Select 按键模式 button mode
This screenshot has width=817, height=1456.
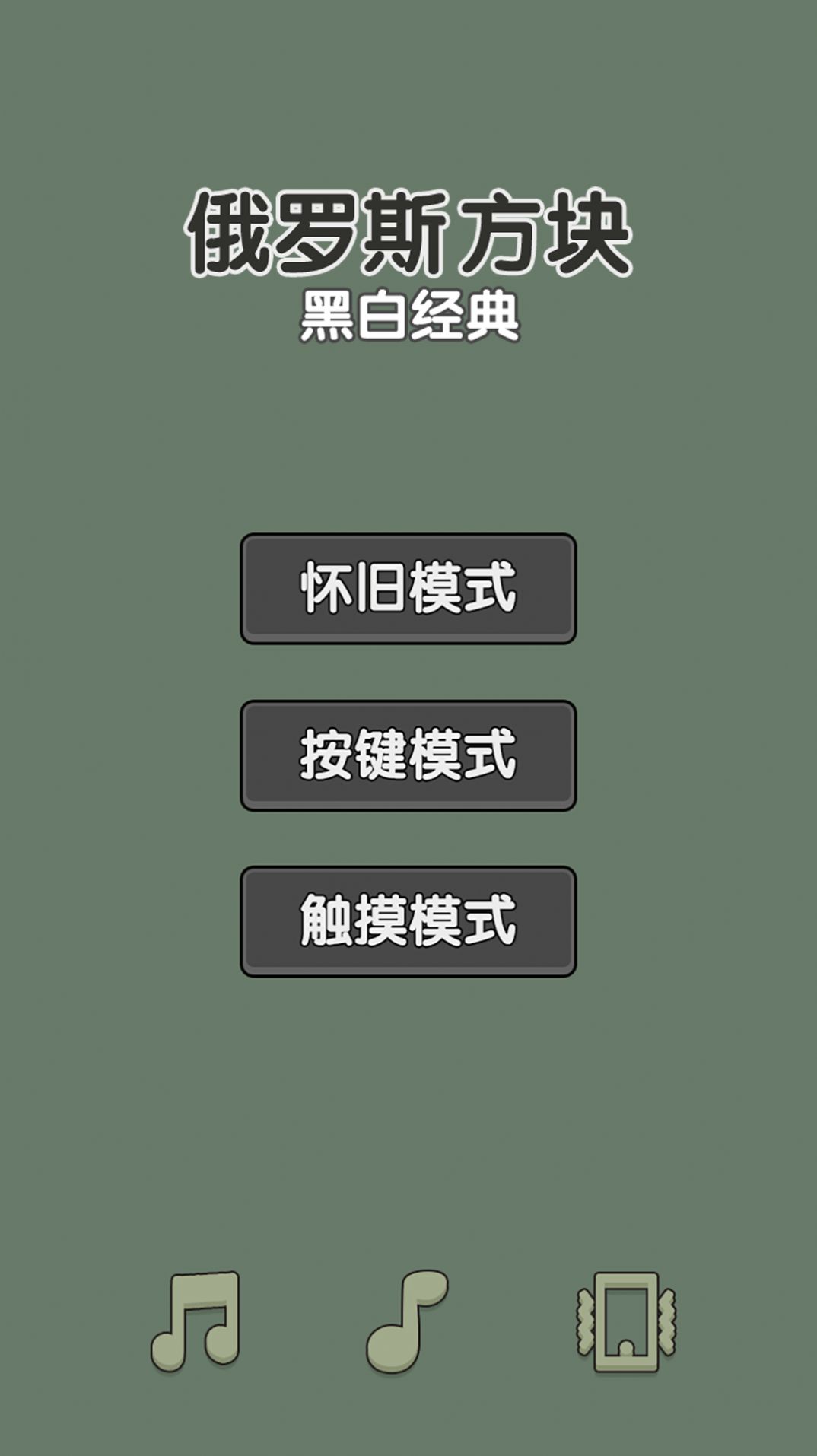[x=408, y=755]
